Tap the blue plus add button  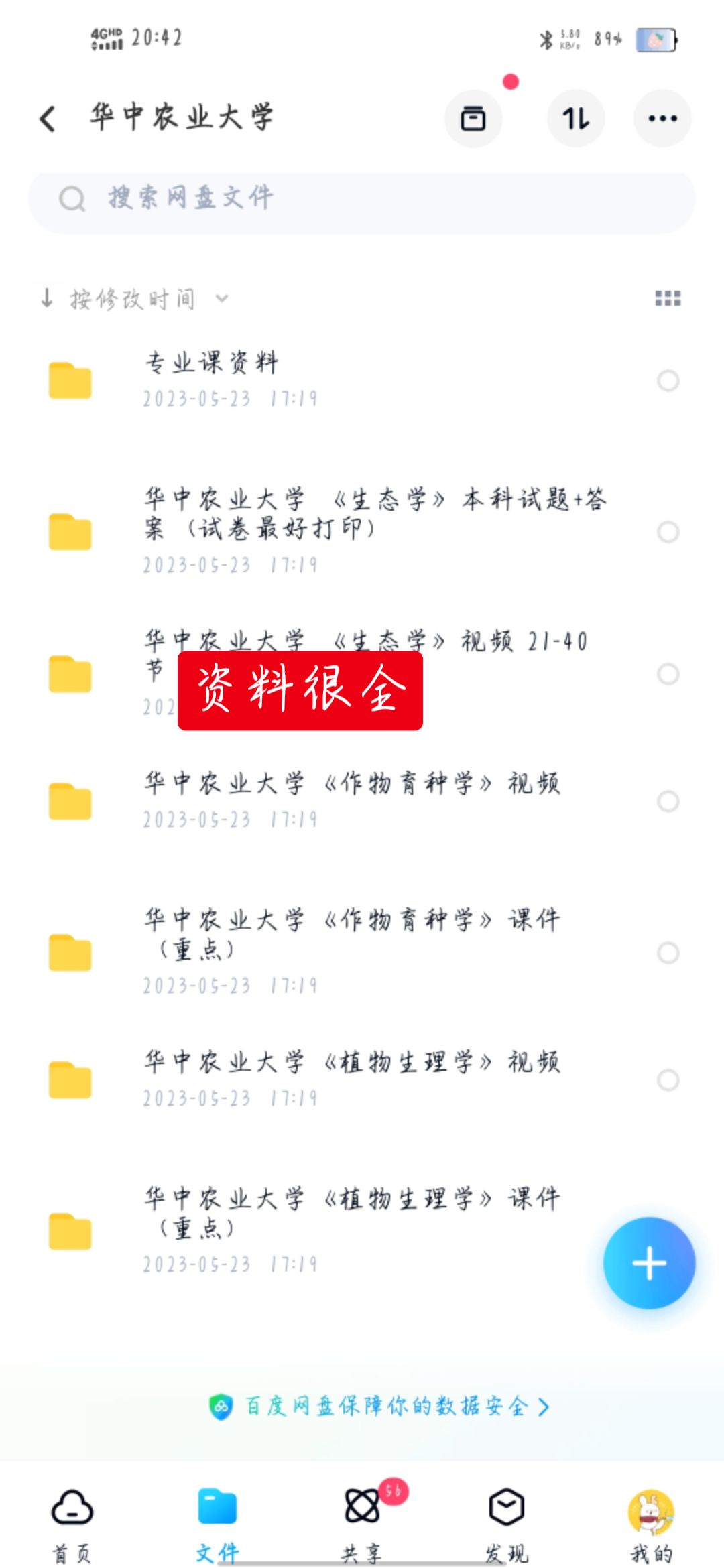649,1263
